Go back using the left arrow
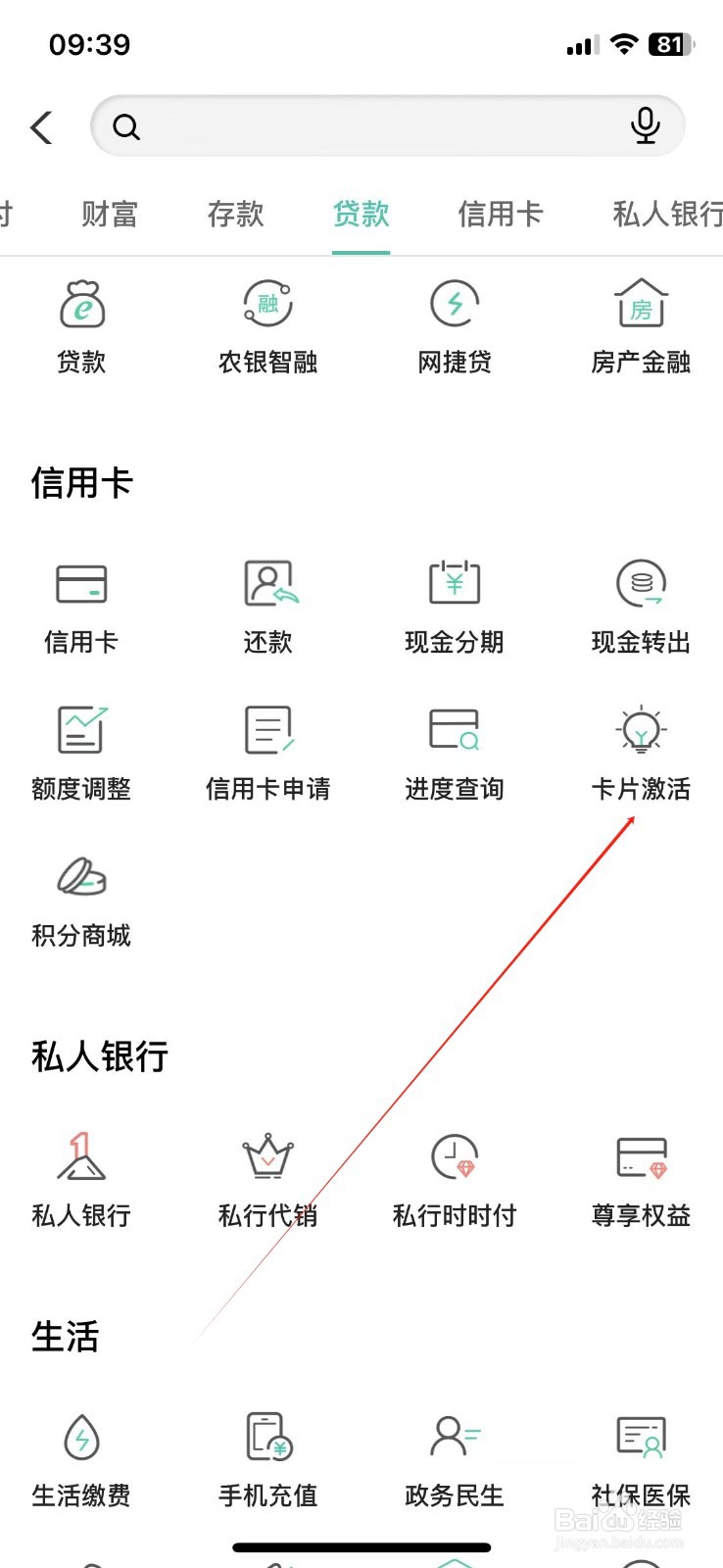This screenshot has width=723, height=1568. point(41,126)
